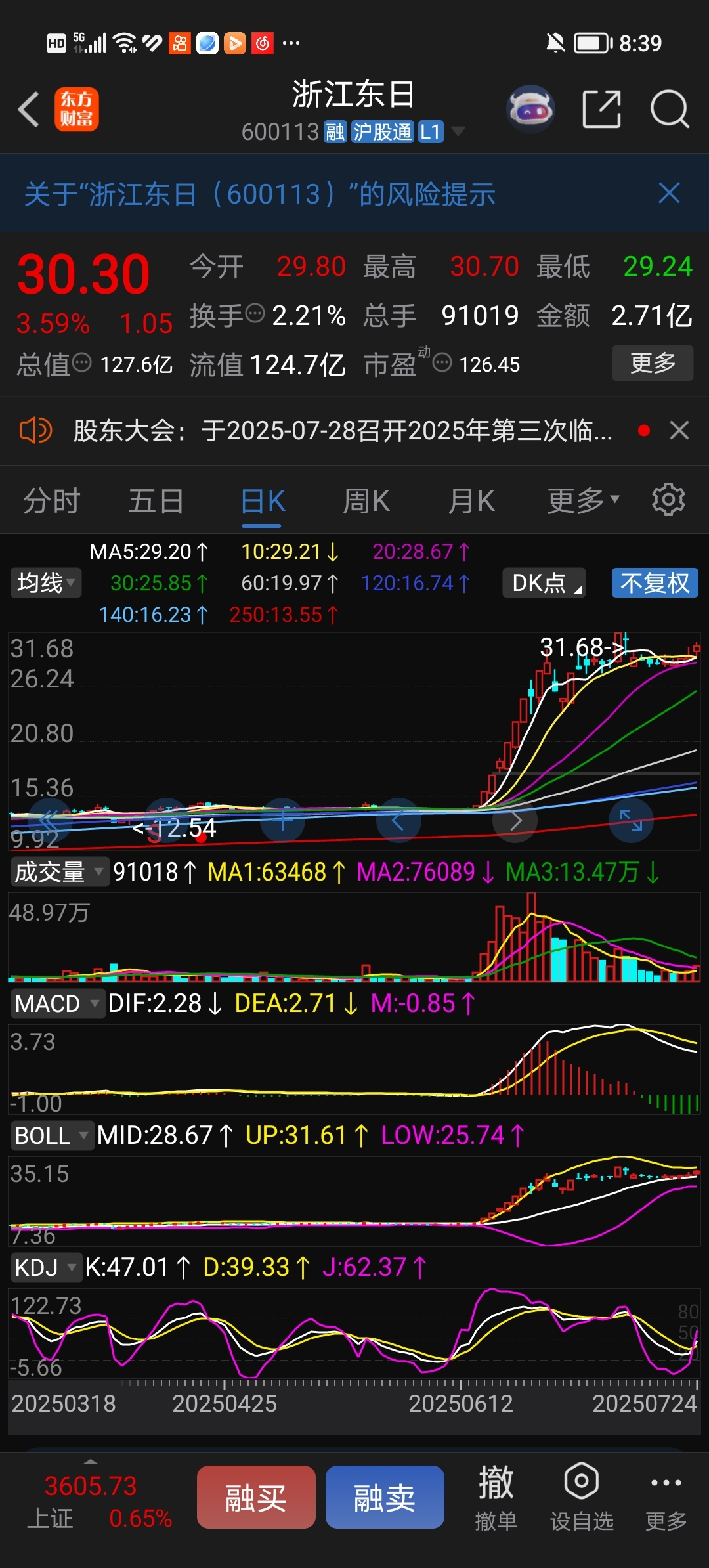Share this stock page
This screenshot has width=709, height=1568.
click(x=601, y=109)
